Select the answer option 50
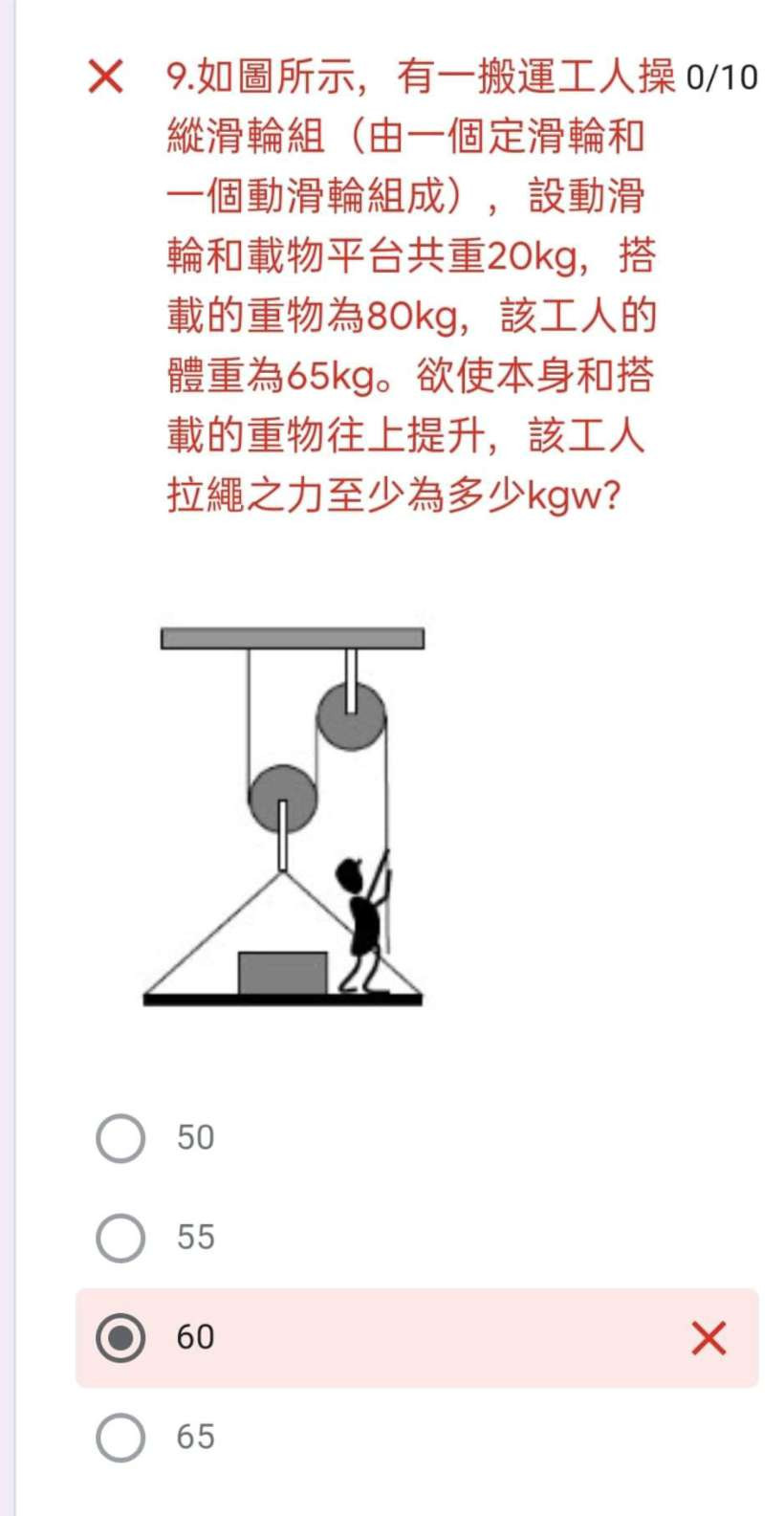784x1516 pixels. click(x=121, y=1137)
